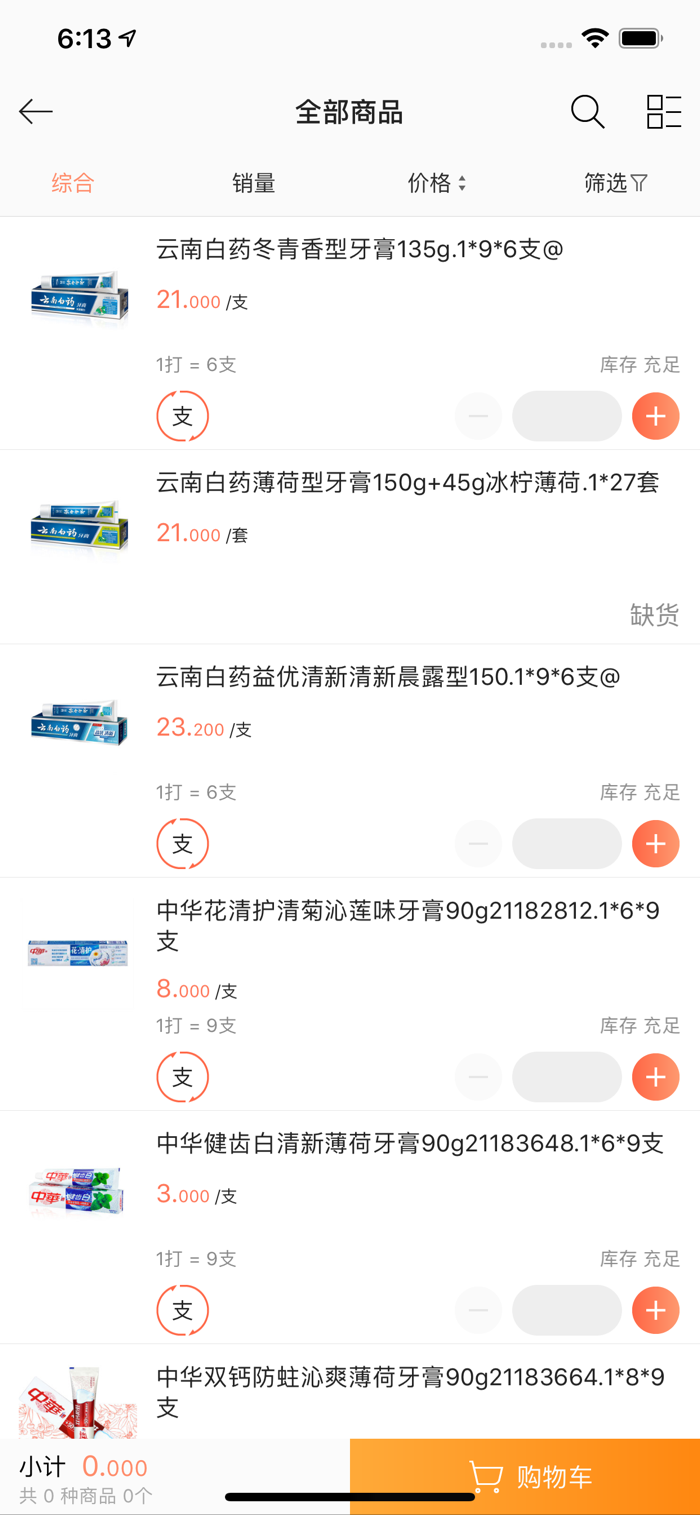Increase quantity of 云南白药冬青香型牙膏
The image size is (700, 1515).
(656, 416)
